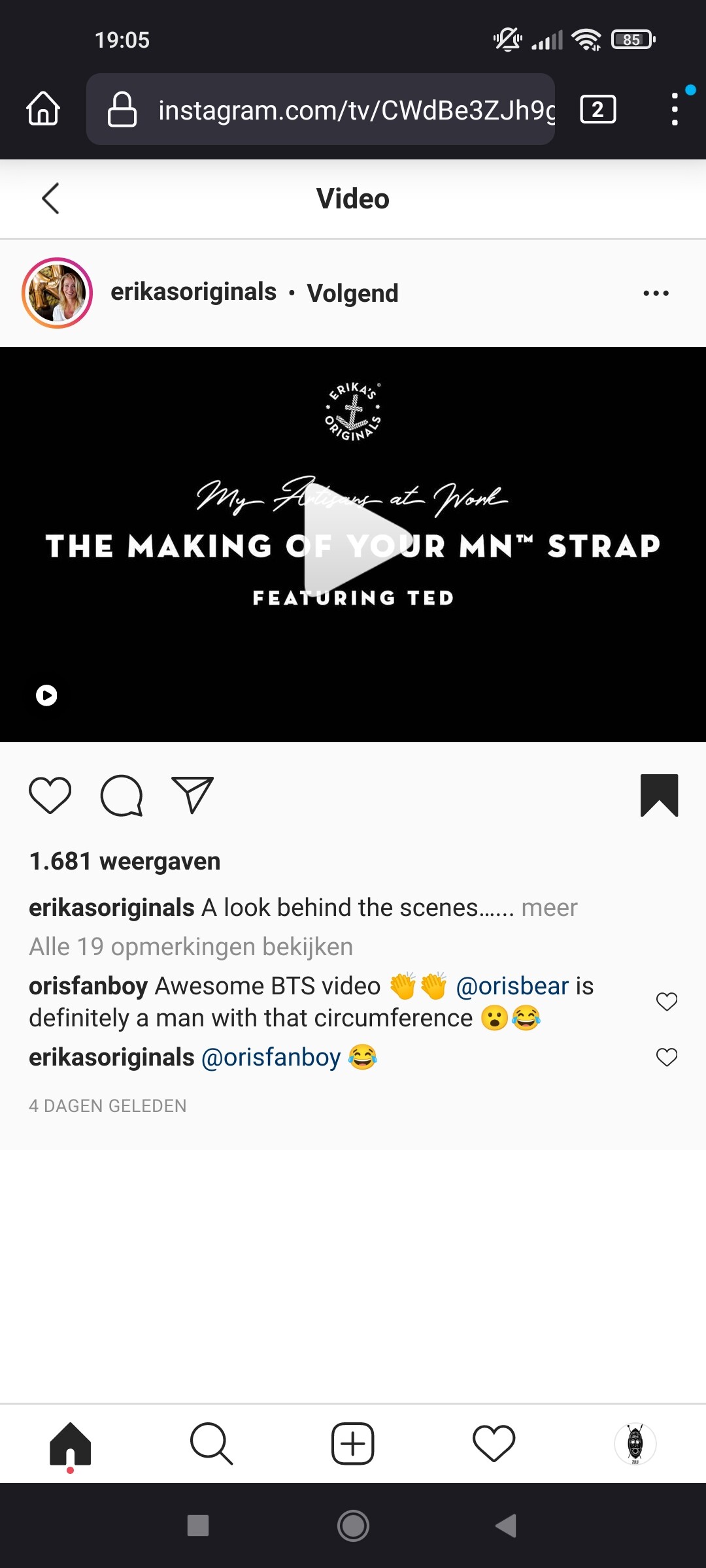The width and height of the screenshot is (706, 1568).
Task: Open comment icon under the video
Action: (121, 795)
